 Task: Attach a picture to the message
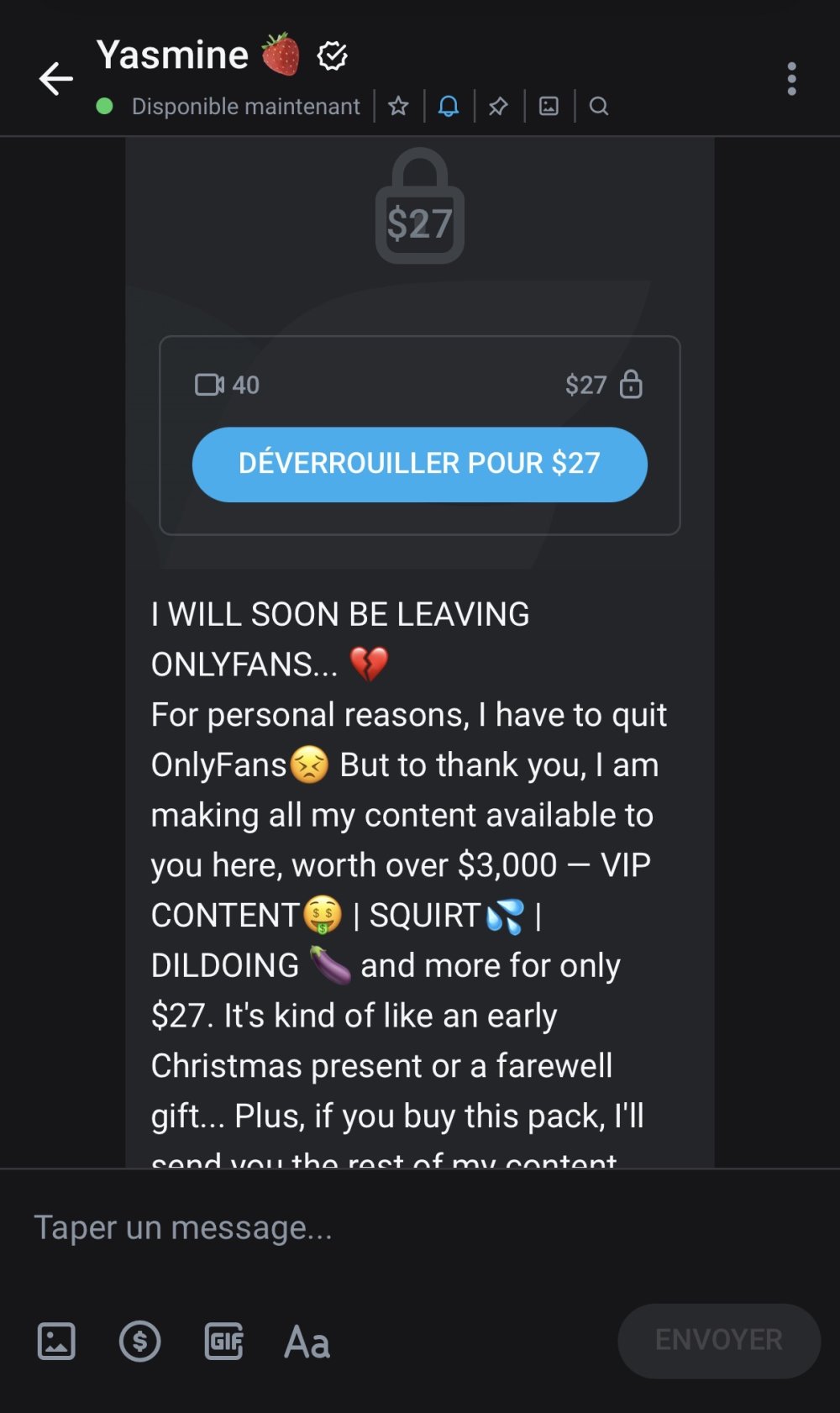(56, 1341)
